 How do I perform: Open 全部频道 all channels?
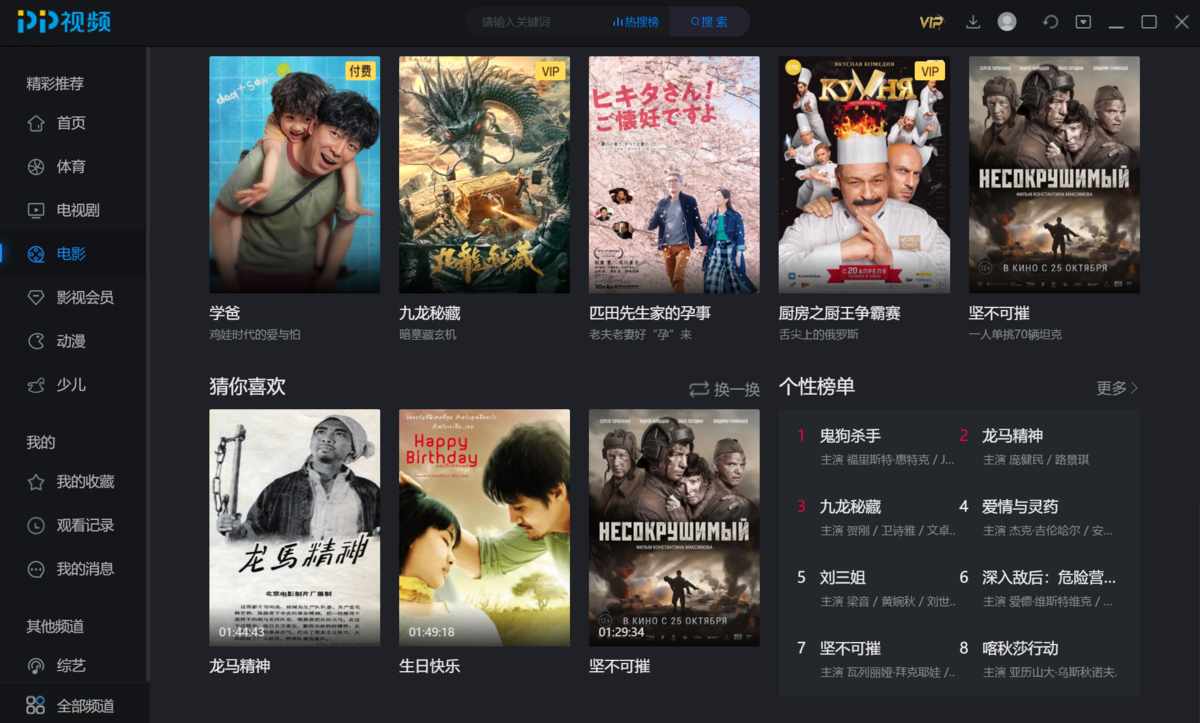click(x=84, y=706)
